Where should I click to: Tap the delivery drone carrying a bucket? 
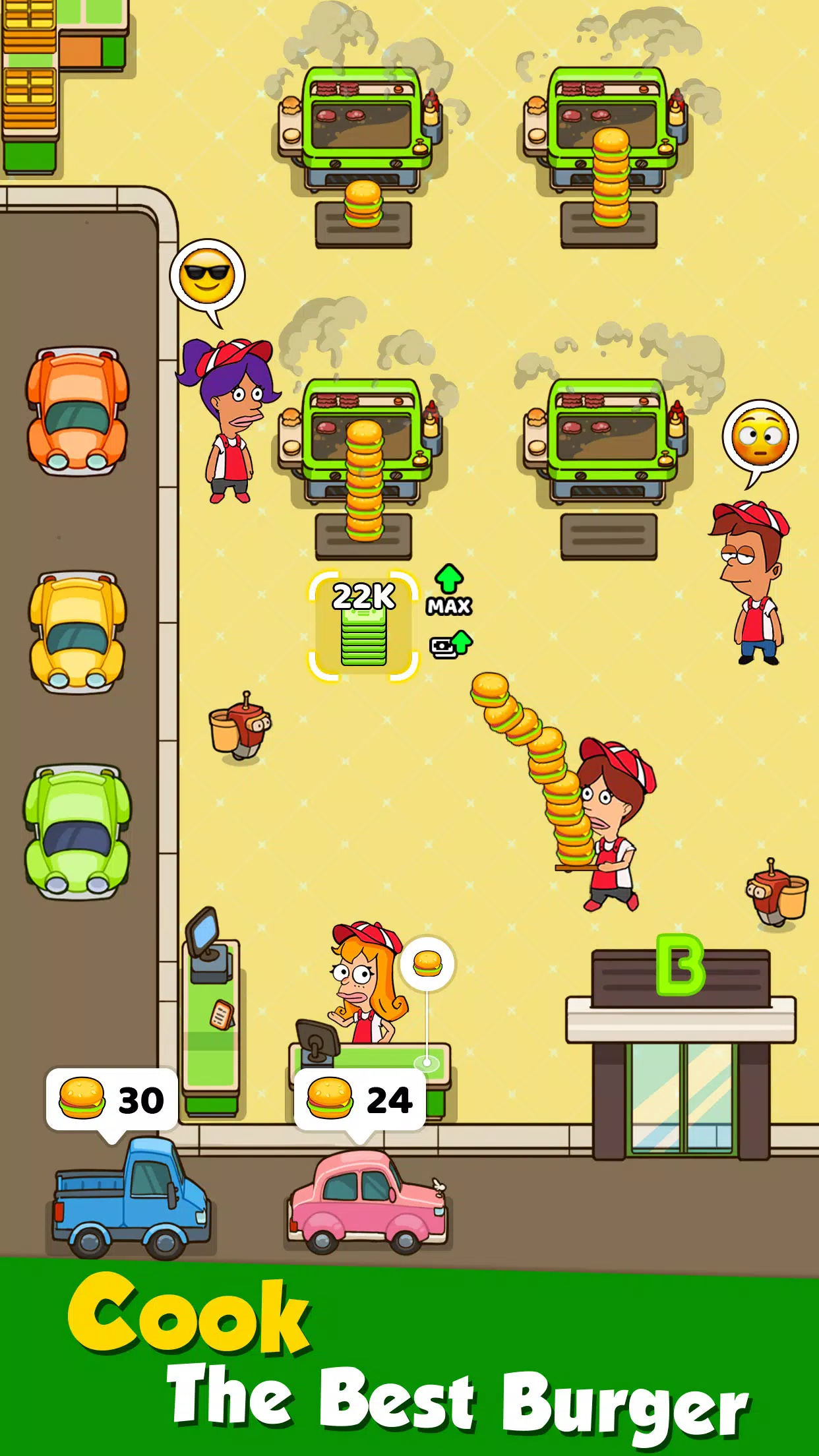pyautogui.click(x=243, y=732)
